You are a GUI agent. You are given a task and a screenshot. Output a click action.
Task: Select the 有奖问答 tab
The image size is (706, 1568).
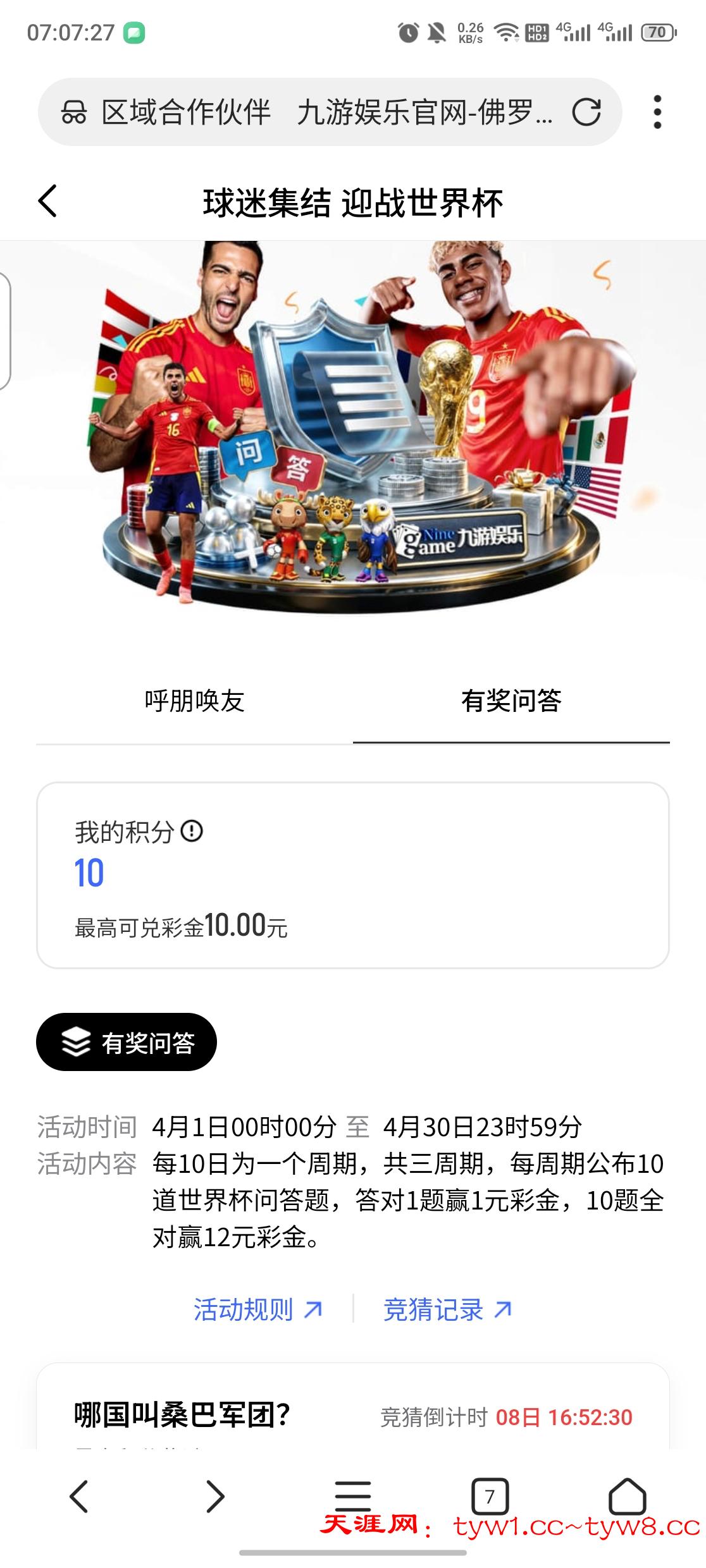tap(511, 701)
